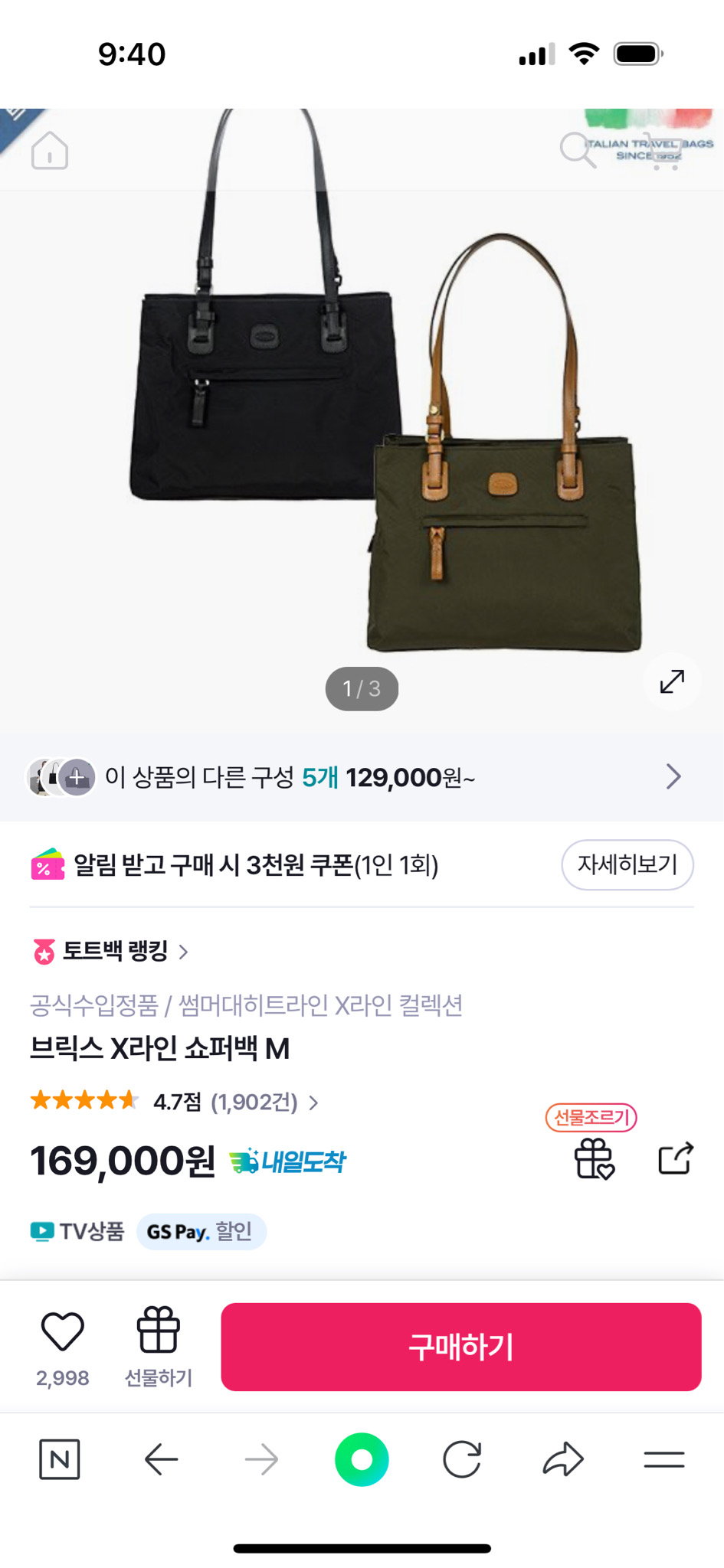724x1568 pixels.
Task: Tap the 1/3 image page indicator
Action: click(362, 688)
